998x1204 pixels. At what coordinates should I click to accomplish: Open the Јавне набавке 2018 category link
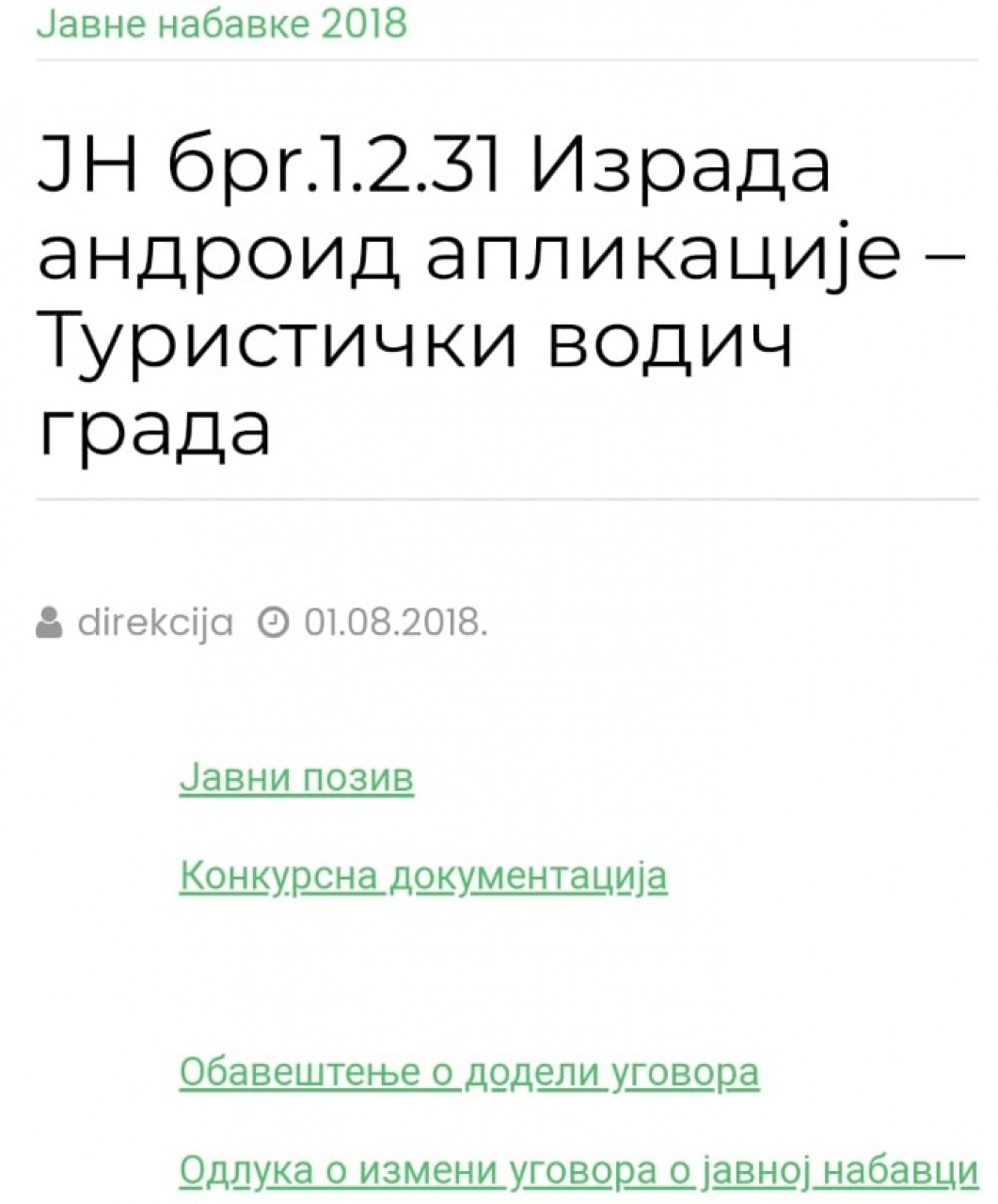pyautogui.click(x=222, y=23)
